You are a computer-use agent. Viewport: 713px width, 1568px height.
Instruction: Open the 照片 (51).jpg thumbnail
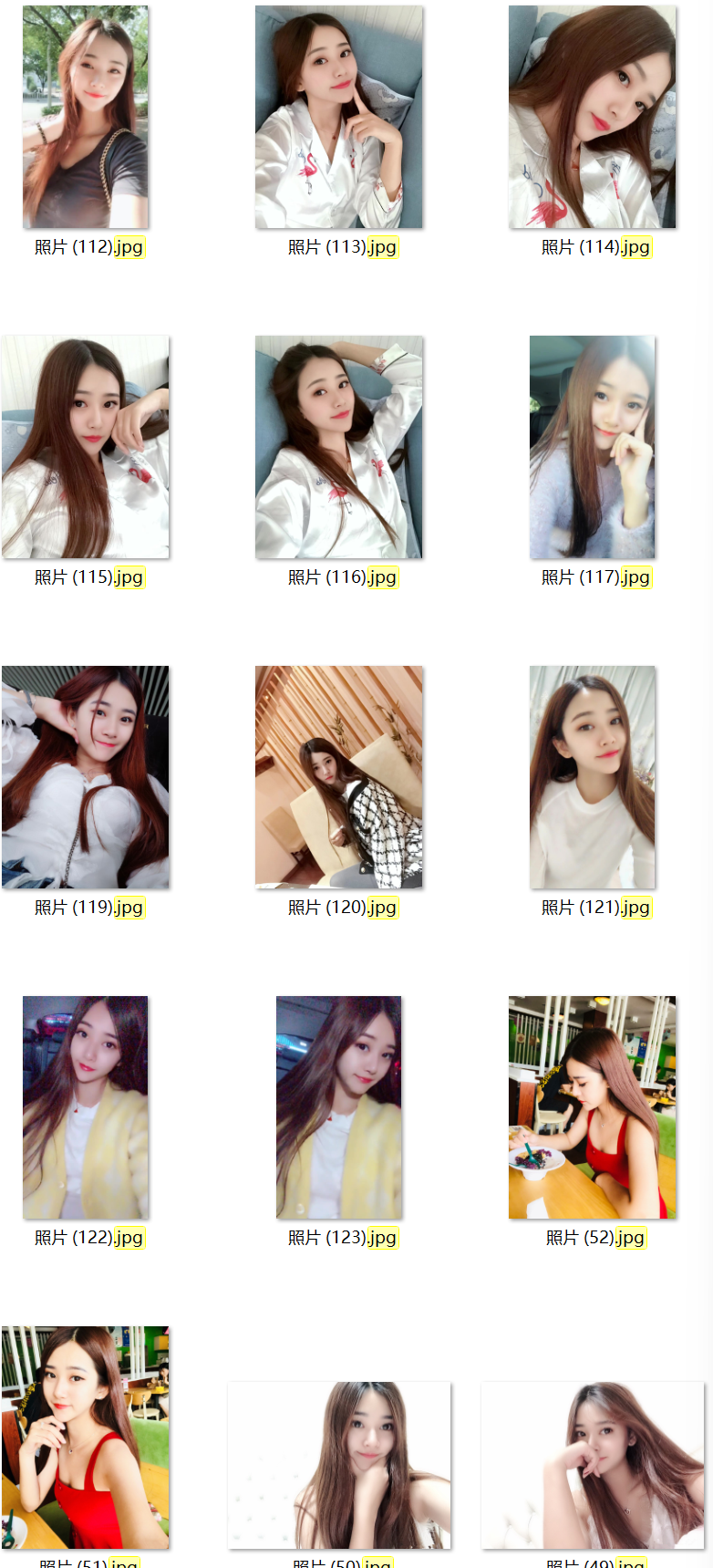pyautogui.click(x=86, y=1438)
